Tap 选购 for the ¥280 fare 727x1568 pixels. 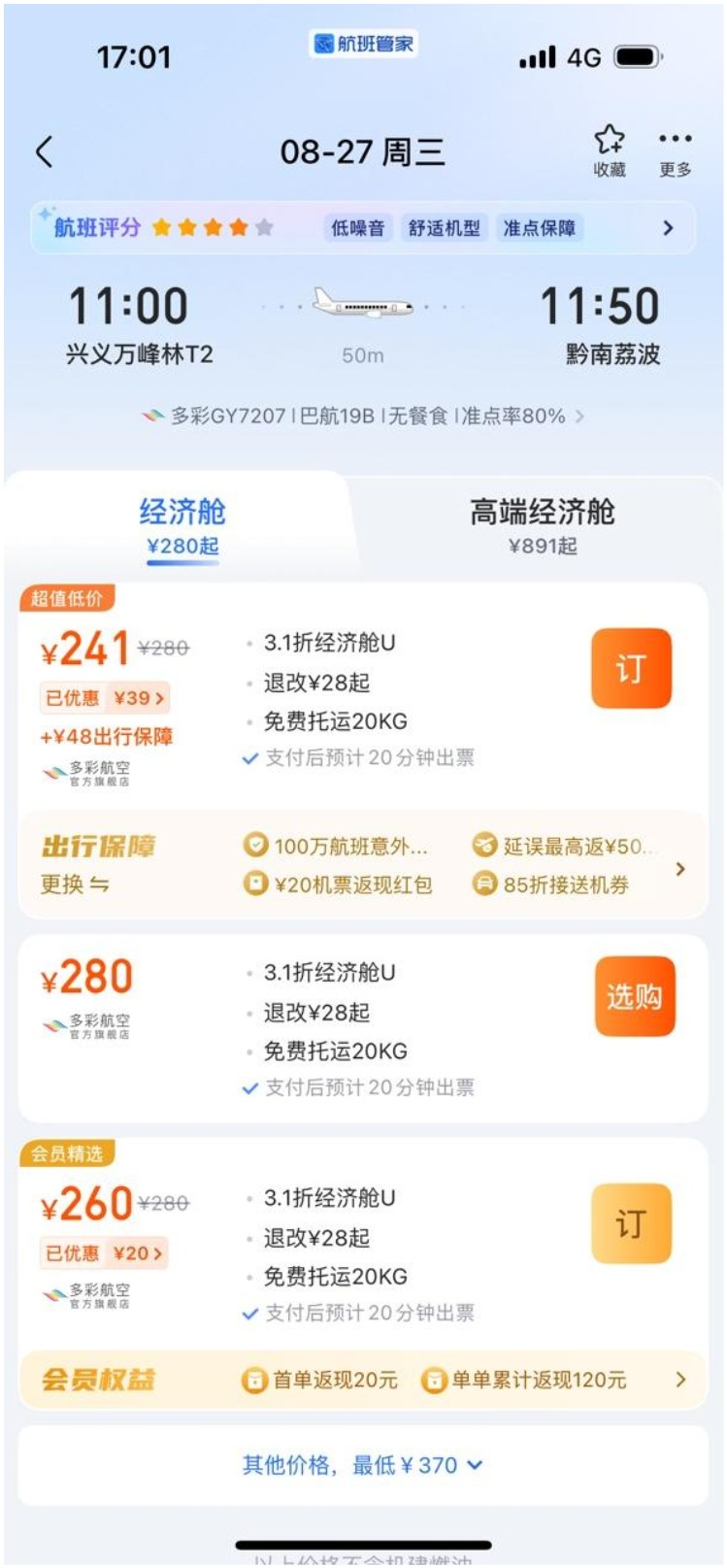click(634, 997)
